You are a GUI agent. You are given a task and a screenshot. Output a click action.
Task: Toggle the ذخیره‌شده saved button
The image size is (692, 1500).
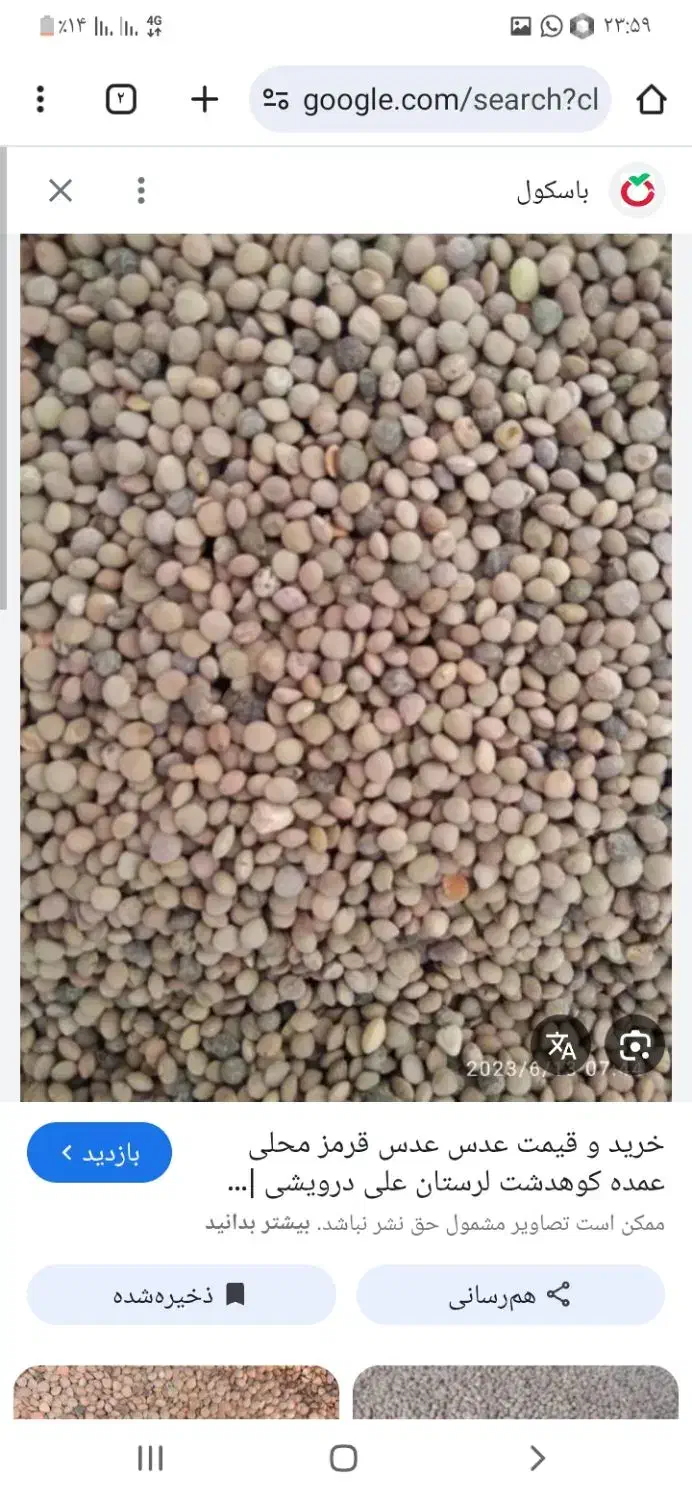[181, 1296]
